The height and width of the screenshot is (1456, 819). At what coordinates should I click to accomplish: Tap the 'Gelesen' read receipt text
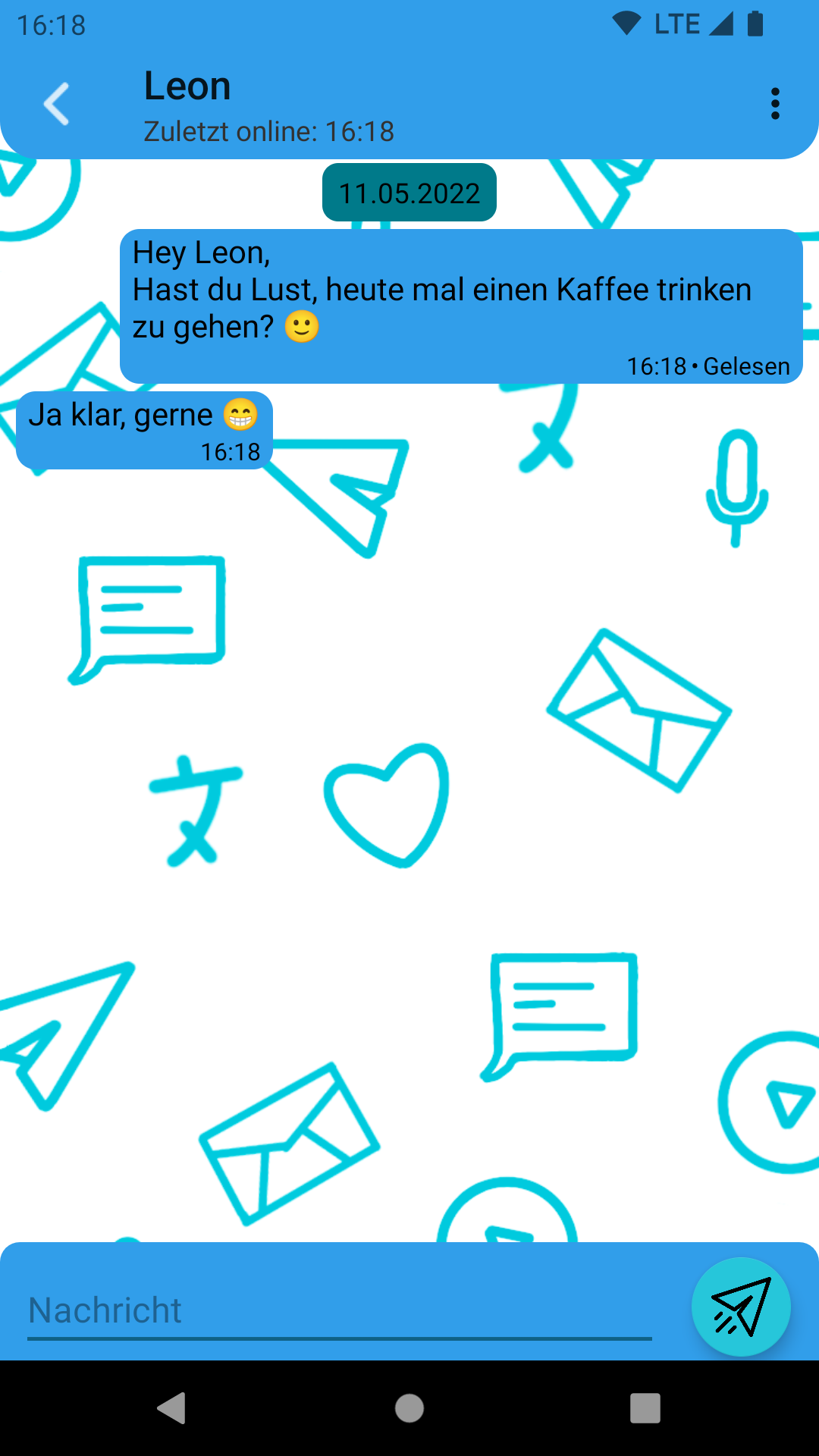746,366
